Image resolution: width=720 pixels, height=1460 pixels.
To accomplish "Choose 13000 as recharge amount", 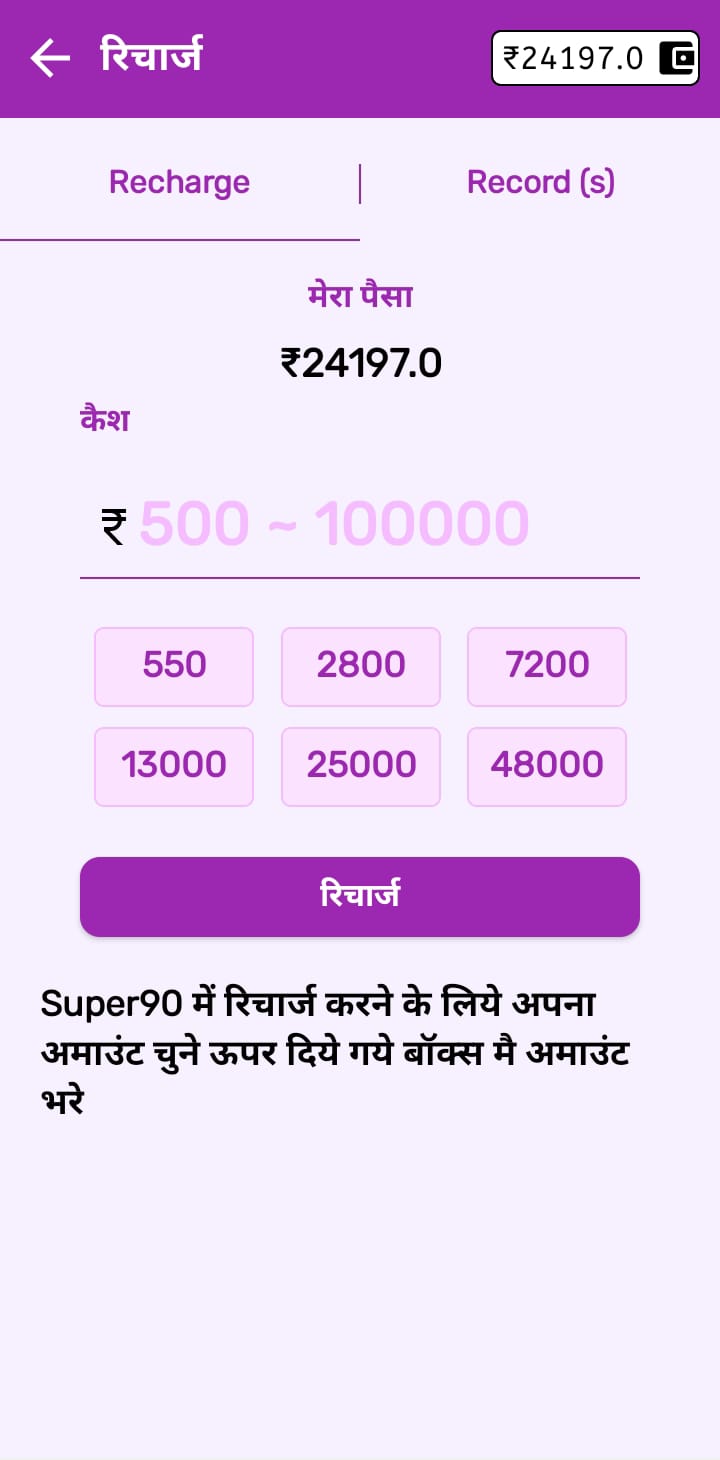I will coord(174,766).
